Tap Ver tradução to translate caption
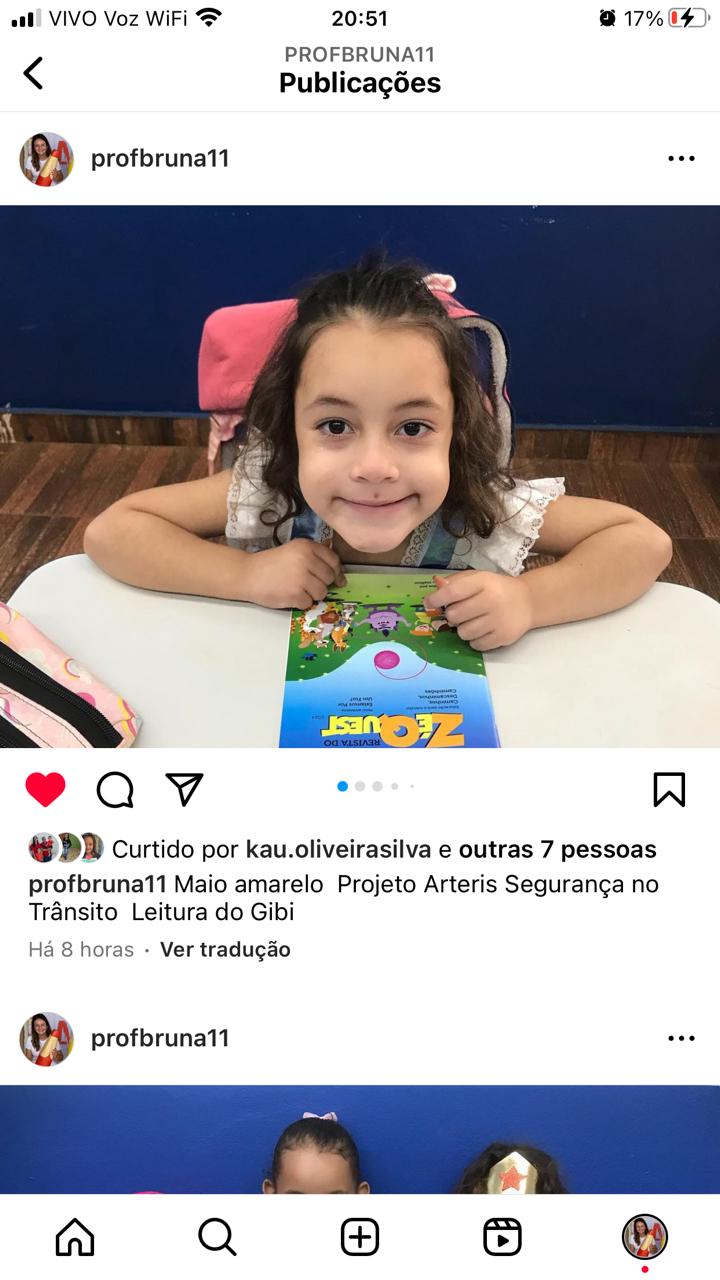The height and width of the screenshot is (1280, 720). pyautogui.click(x=225, y=950)
